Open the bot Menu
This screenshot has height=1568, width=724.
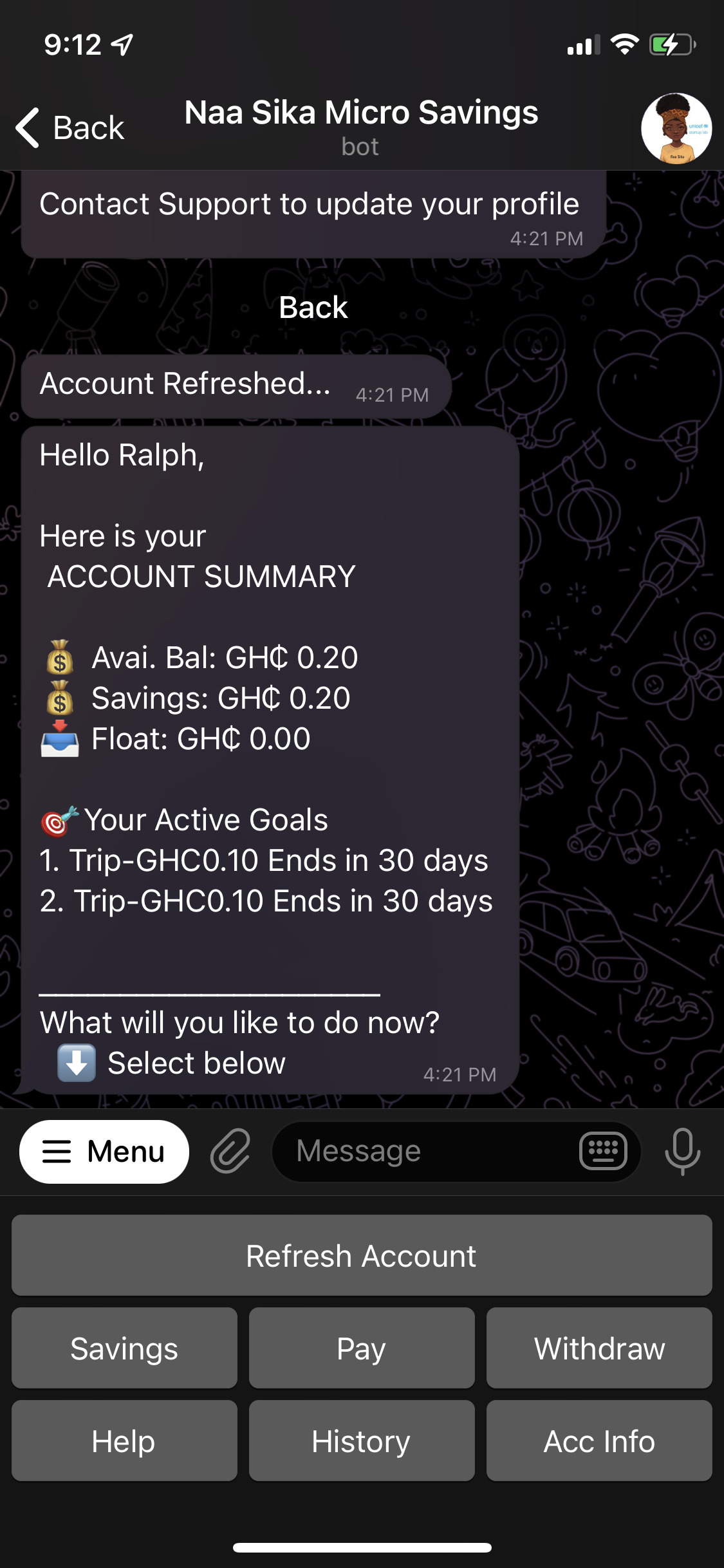[104, 1152]
